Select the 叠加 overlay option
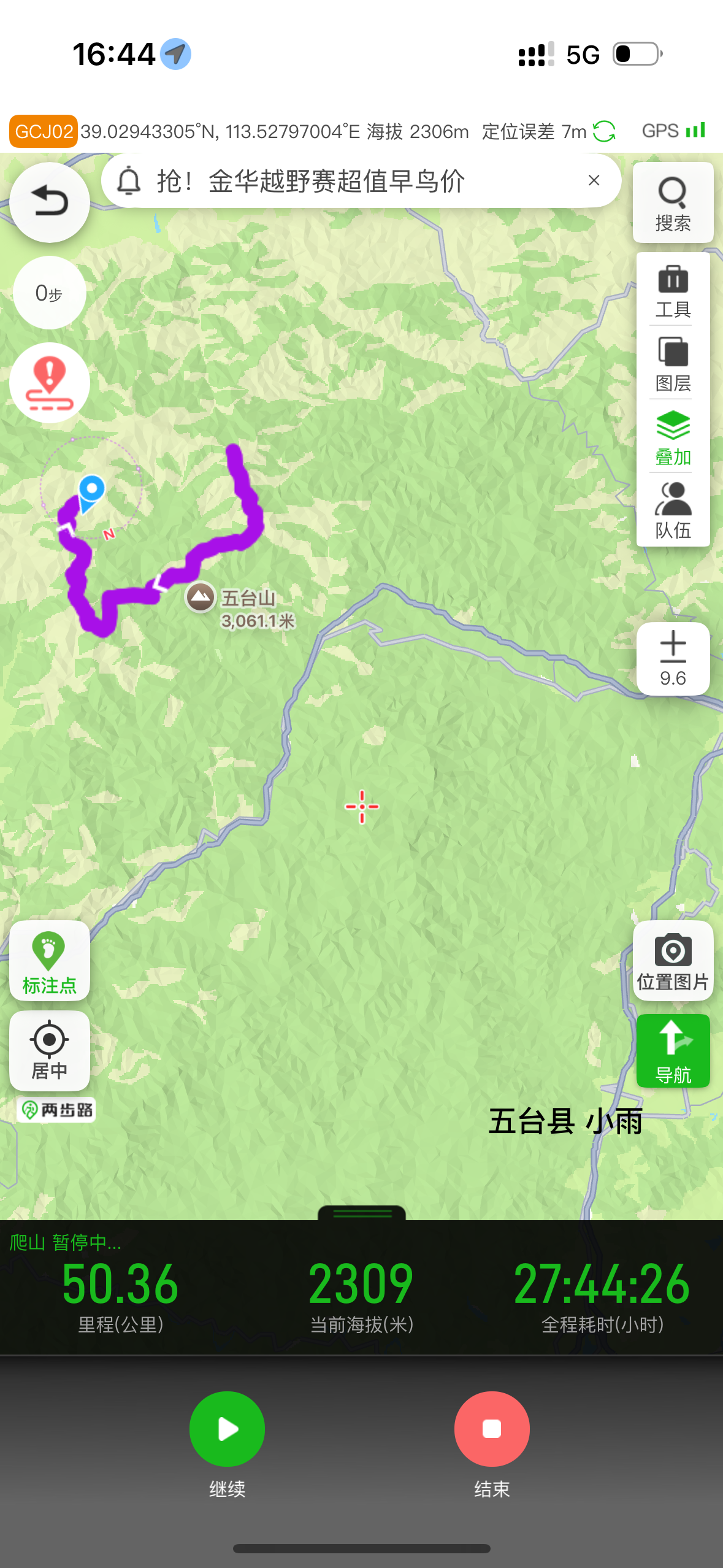This screenshot has width=723, height=1568. [x=673, y=438]
